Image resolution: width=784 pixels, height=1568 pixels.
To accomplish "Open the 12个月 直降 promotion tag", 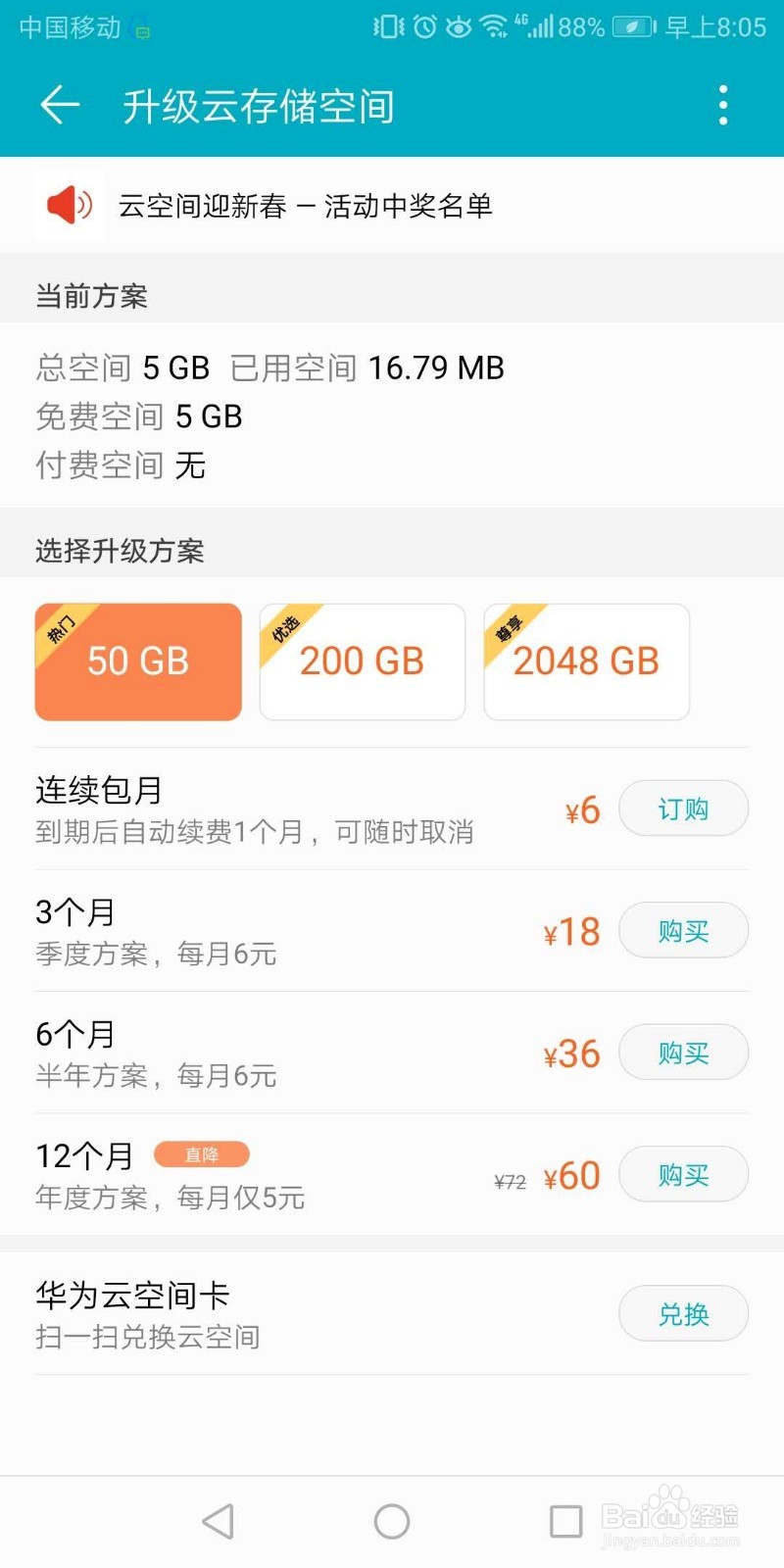I will coord(202,1154).
